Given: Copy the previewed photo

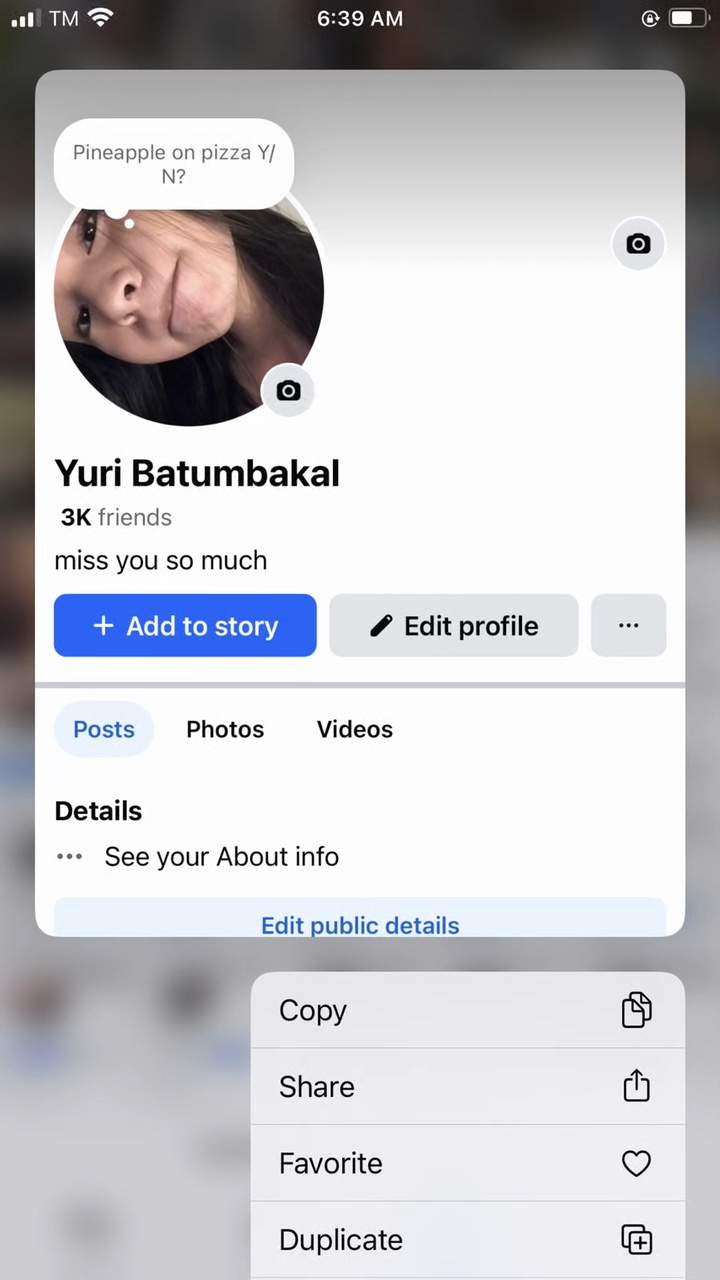Looking at the screenshot, I should 466,1010.
